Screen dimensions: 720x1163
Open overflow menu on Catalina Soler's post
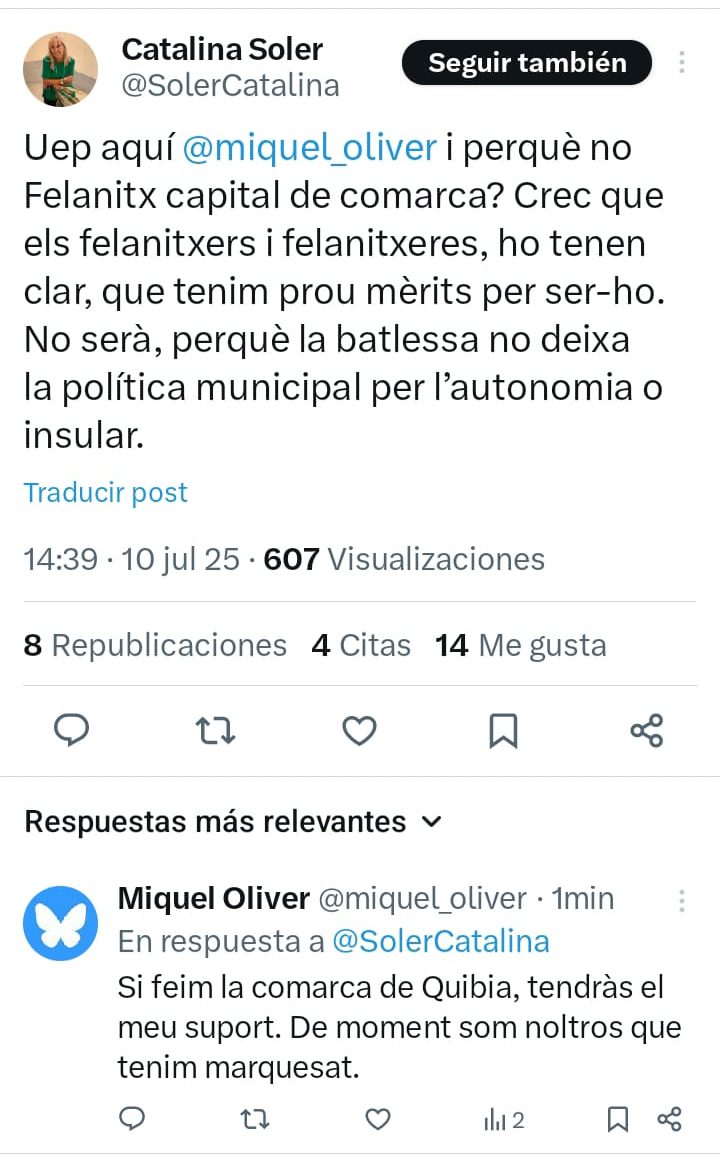point(682,63)
